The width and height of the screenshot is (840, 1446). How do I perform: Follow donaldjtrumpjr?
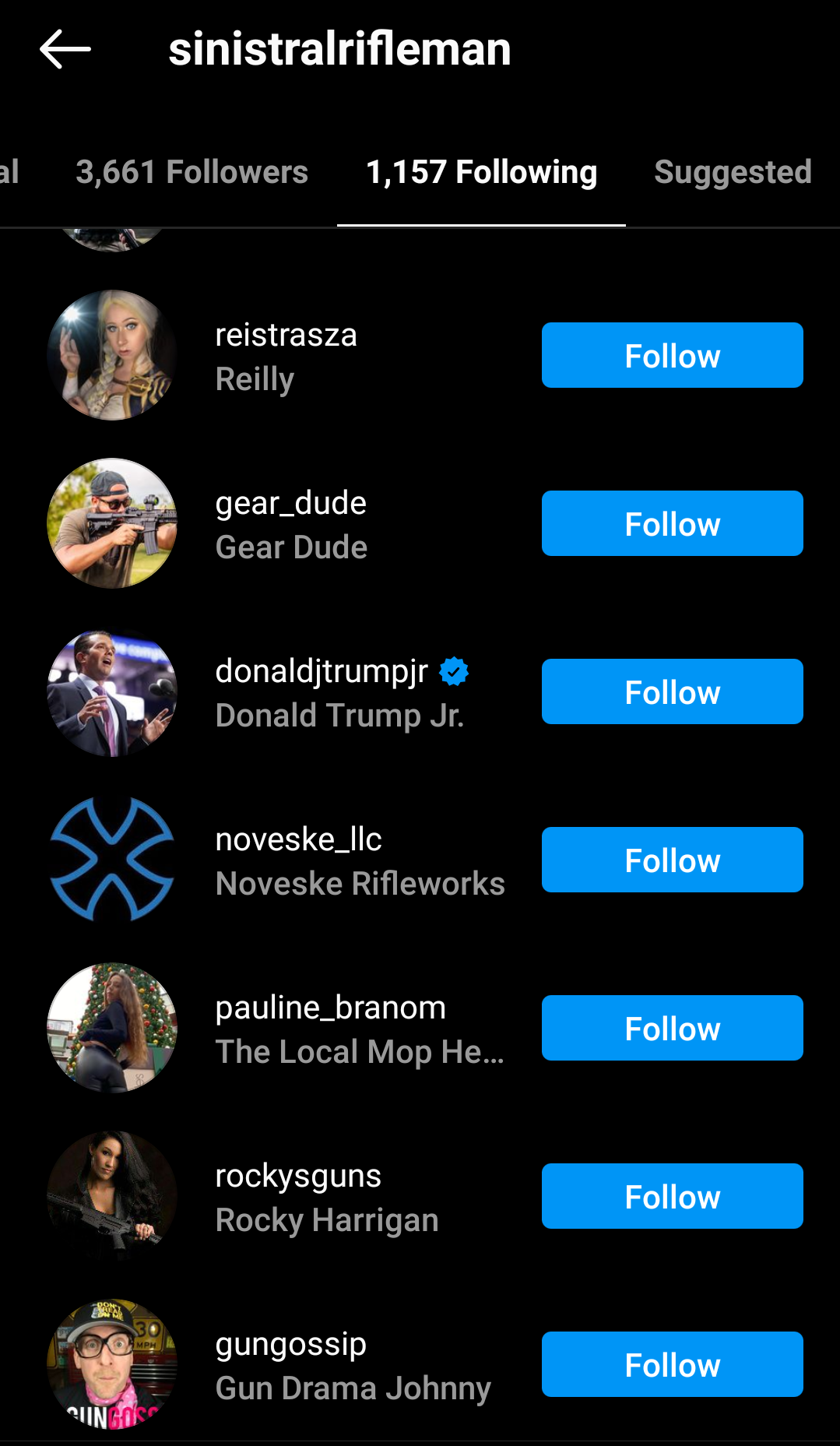[x=672, y=691]
